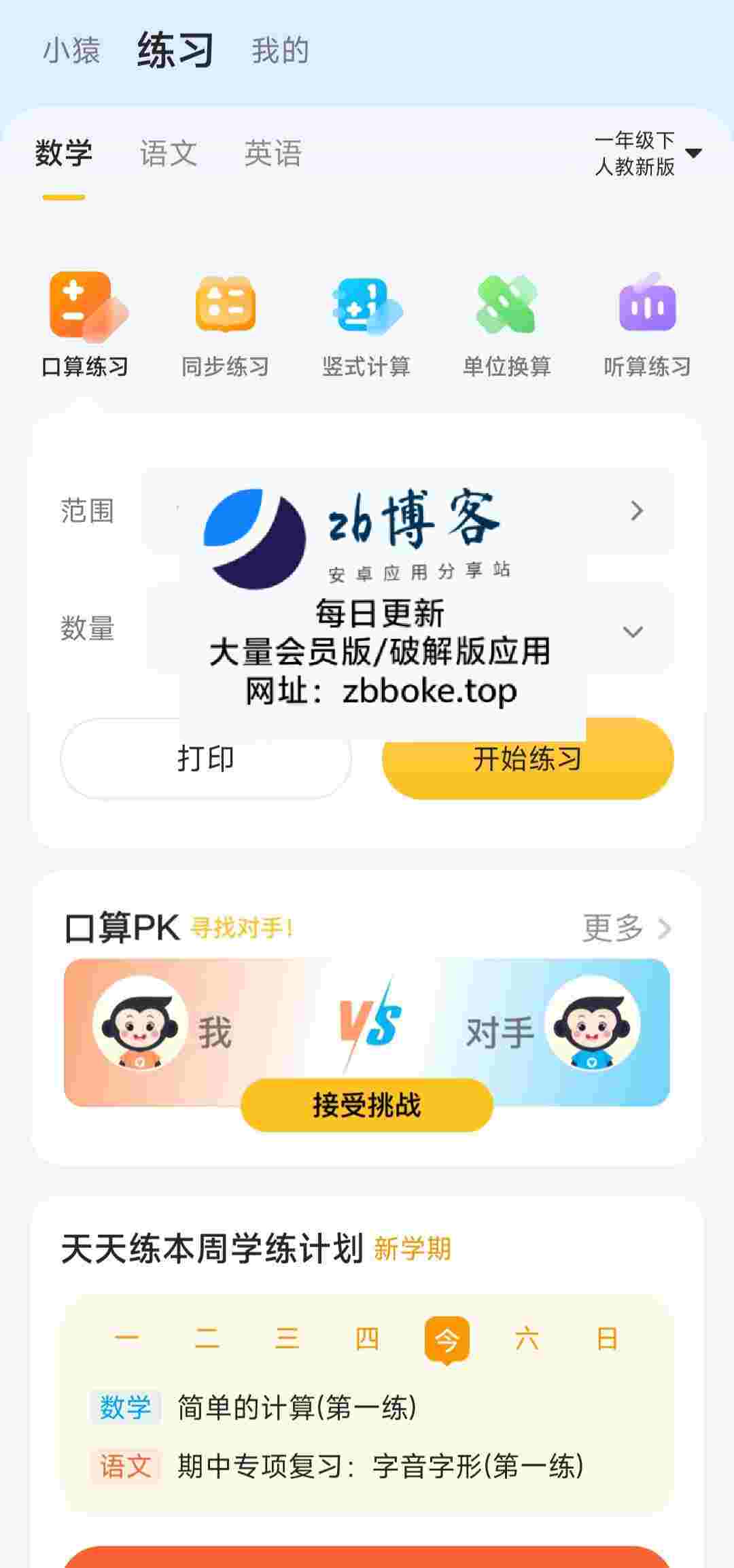Switch to the 小猿 tab

[71, 51]
